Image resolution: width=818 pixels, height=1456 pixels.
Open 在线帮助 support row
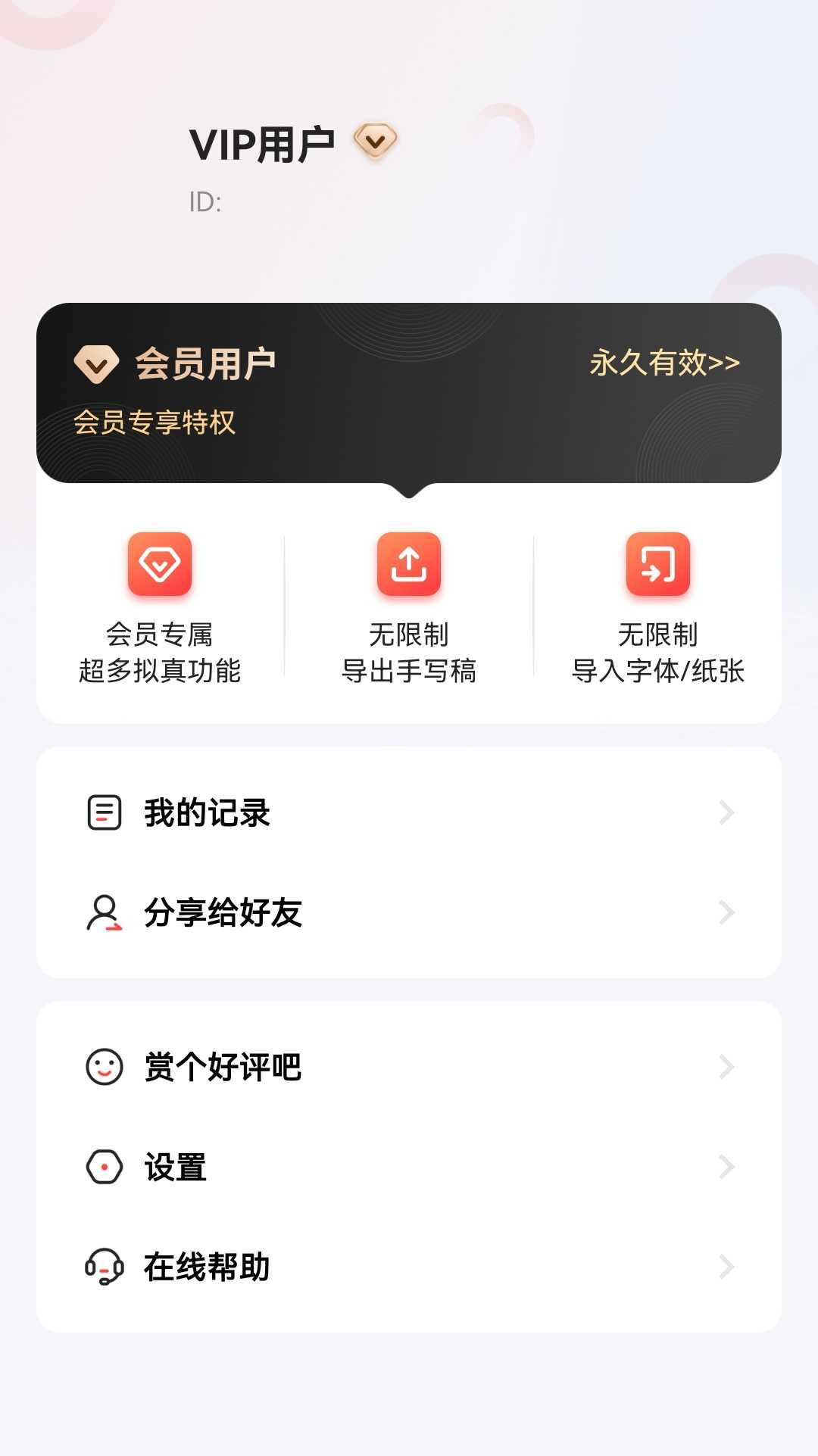tap(409, 1267)
